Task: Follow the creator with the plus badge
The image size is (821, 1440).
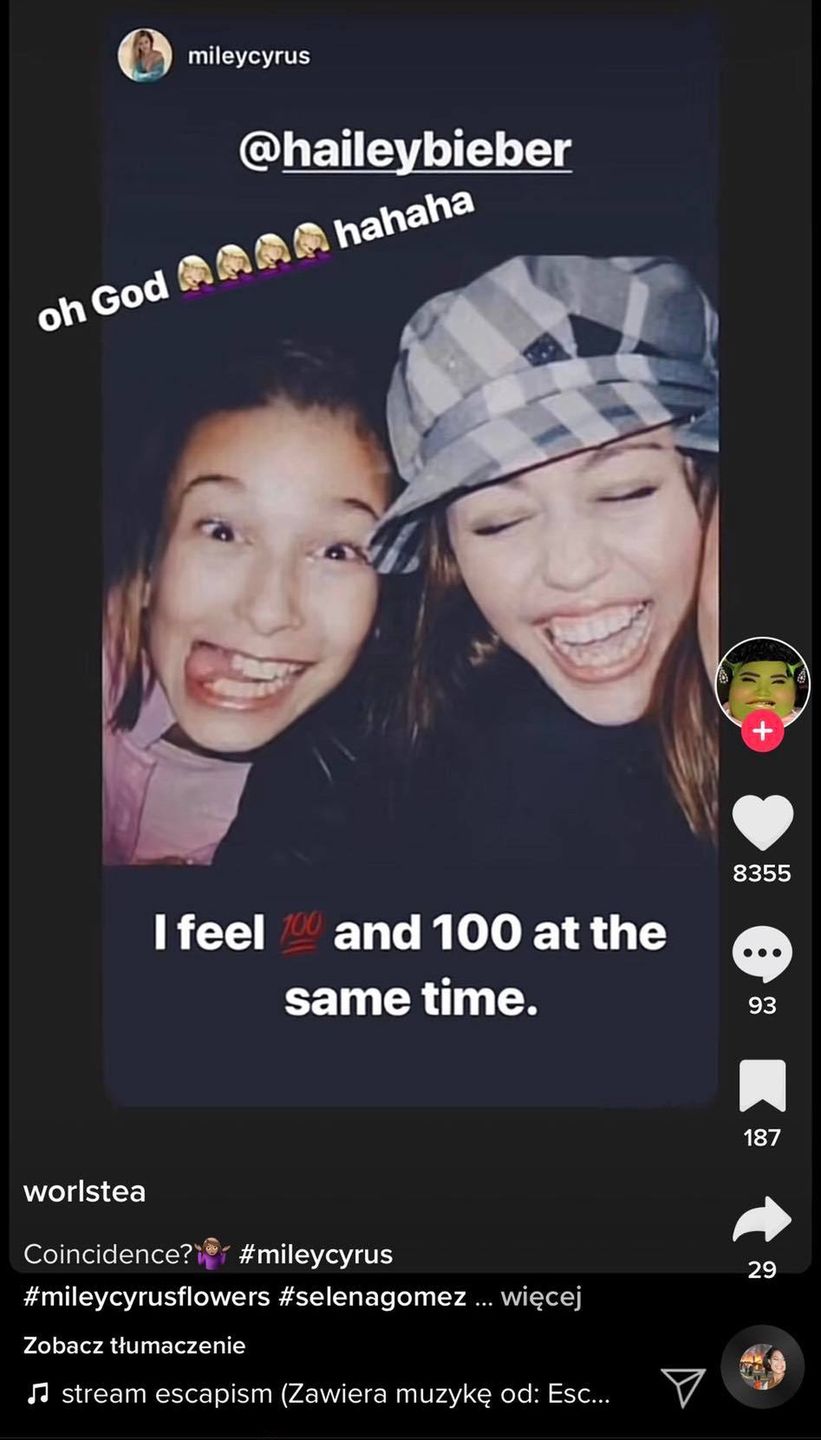Action: [x=762, y=732]
